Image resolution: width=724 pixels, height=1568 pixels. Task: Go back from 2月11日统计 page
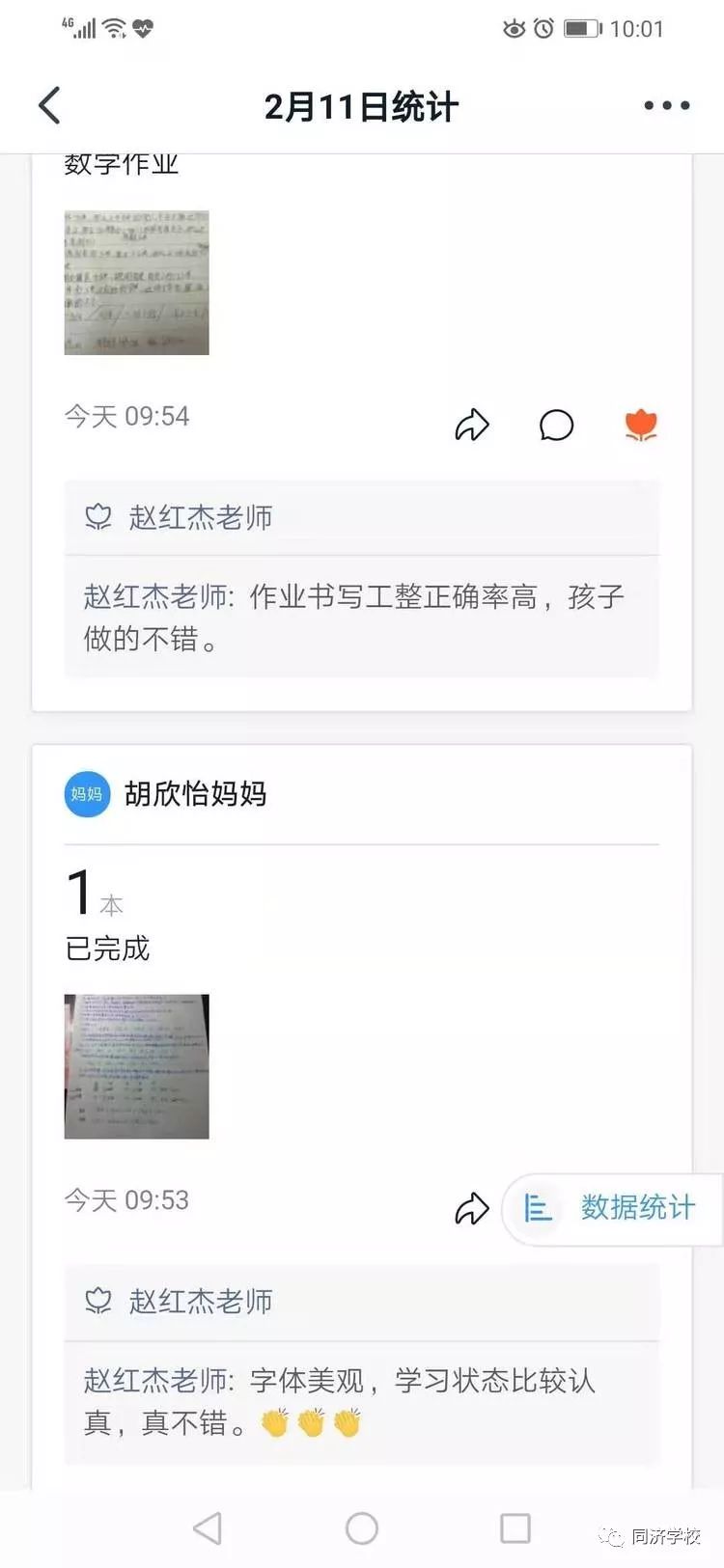point(50,105)
